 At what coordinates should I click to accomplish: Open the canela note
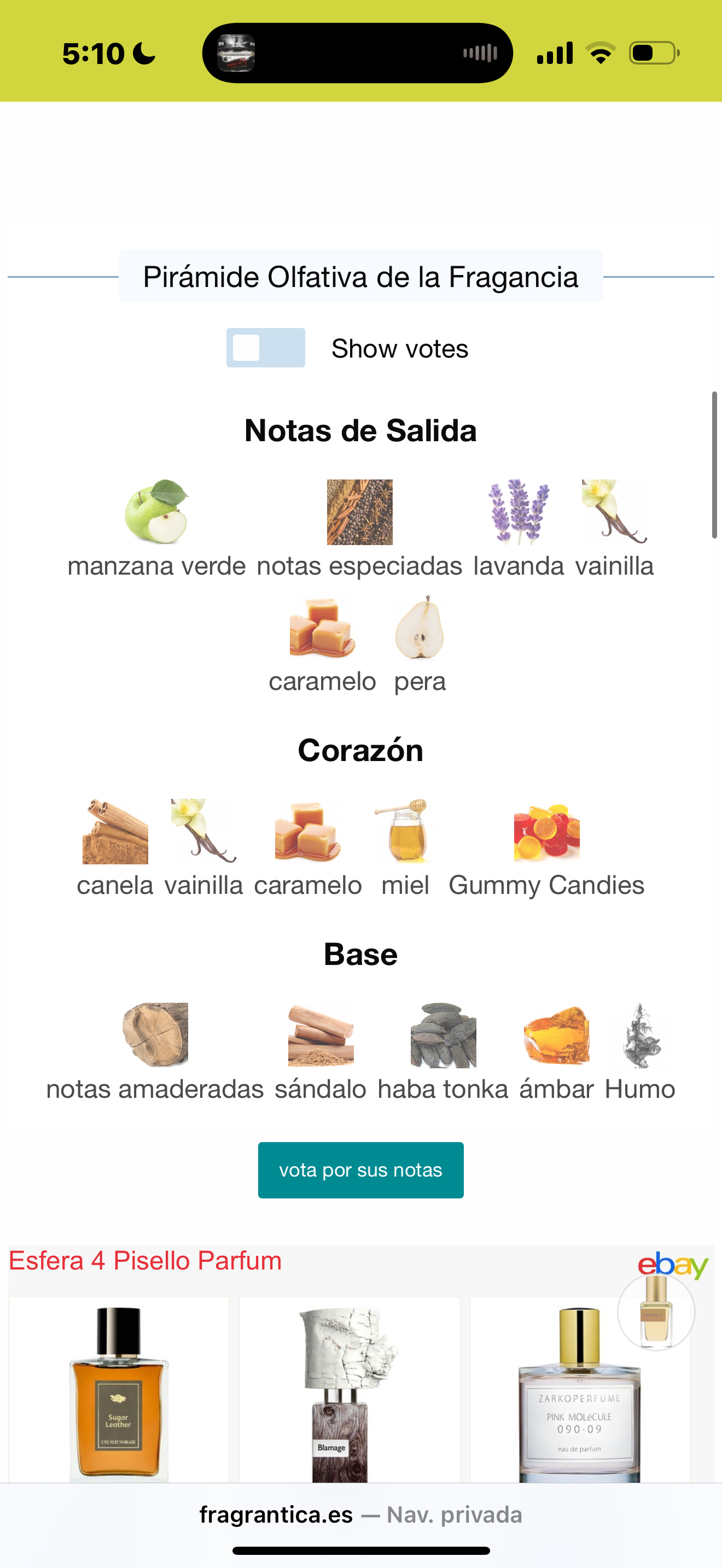point(115,847)
